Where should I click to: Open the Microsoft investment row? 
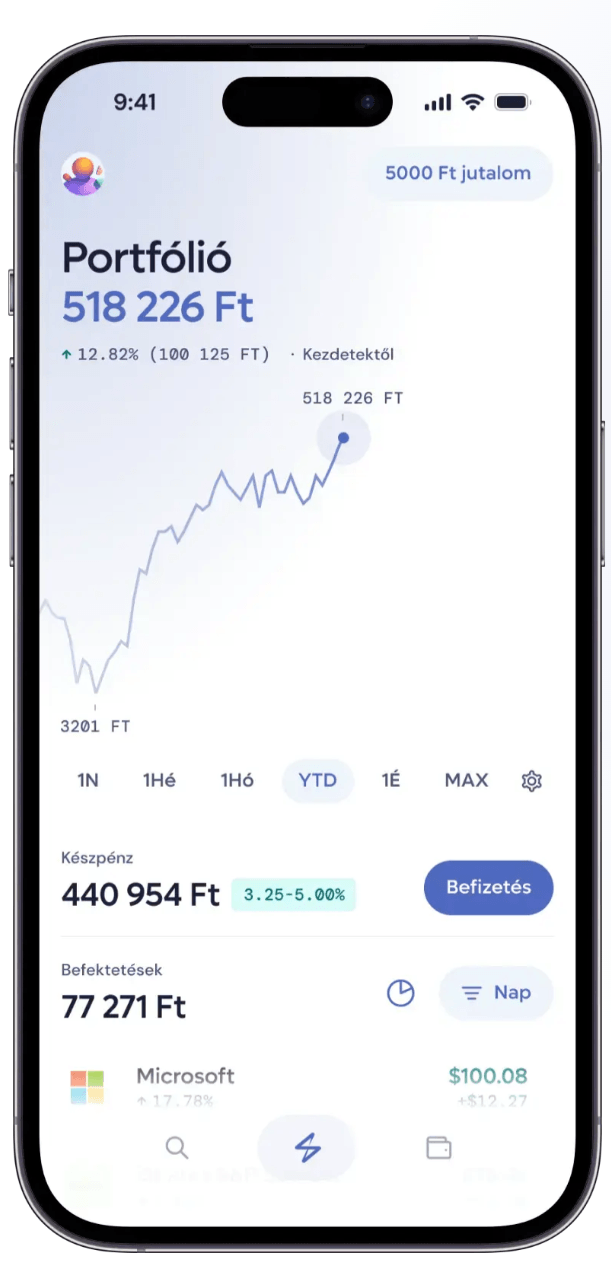pos(300,1086)
